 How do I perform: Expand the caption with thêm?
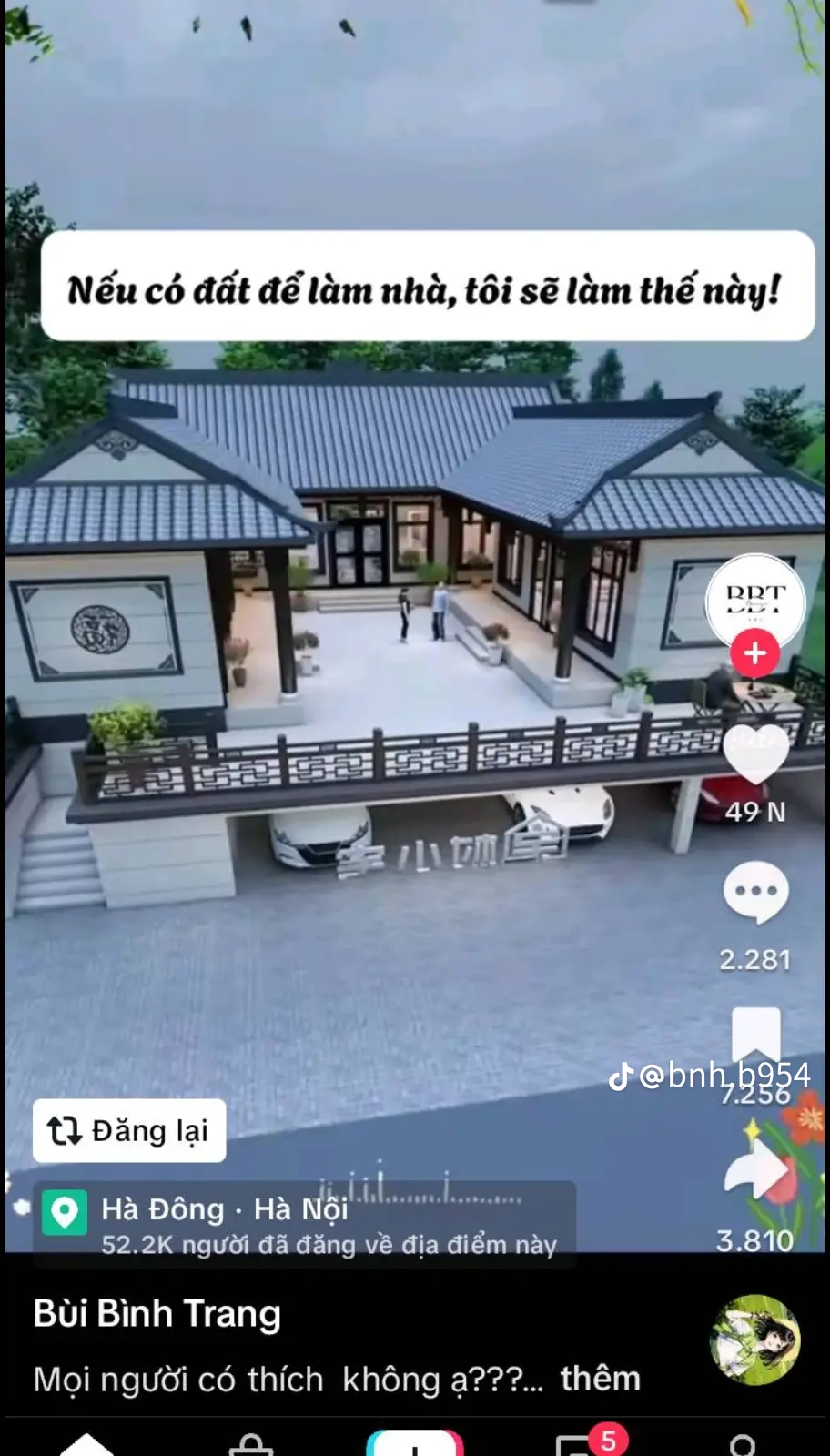(600, 1379)
